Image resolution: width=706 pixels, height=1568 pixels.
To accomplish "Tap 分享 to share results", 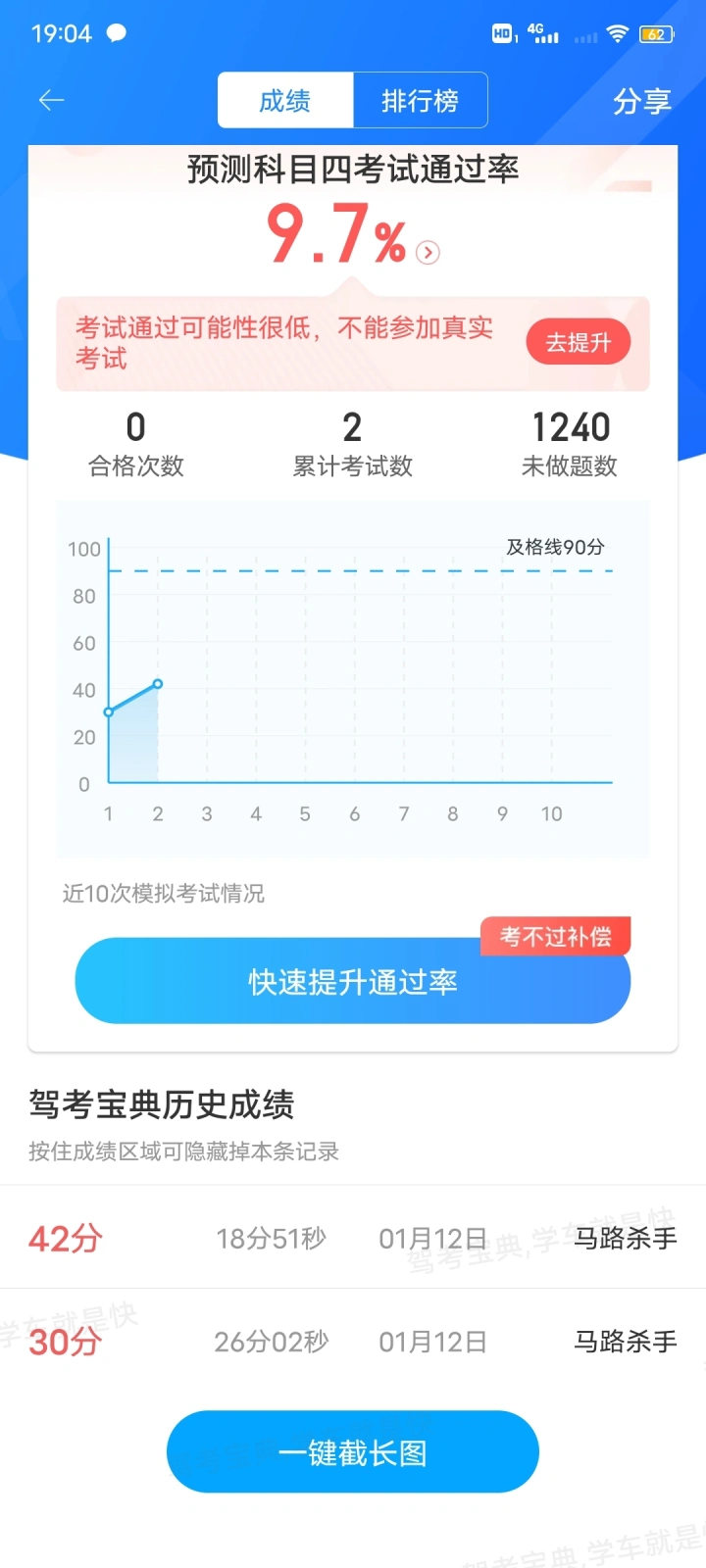I will pos(641,101).
